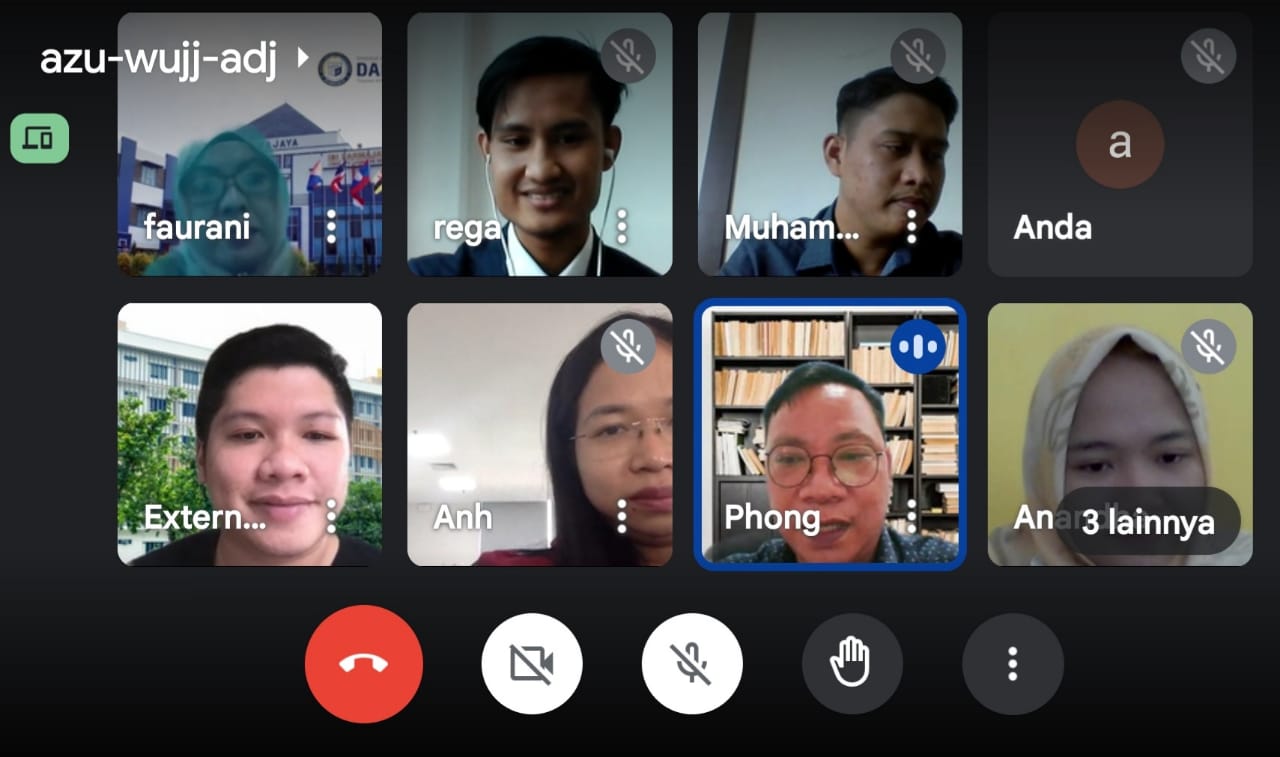Open options for rega's tile
1280x757 pixels.
coord(621,228)
